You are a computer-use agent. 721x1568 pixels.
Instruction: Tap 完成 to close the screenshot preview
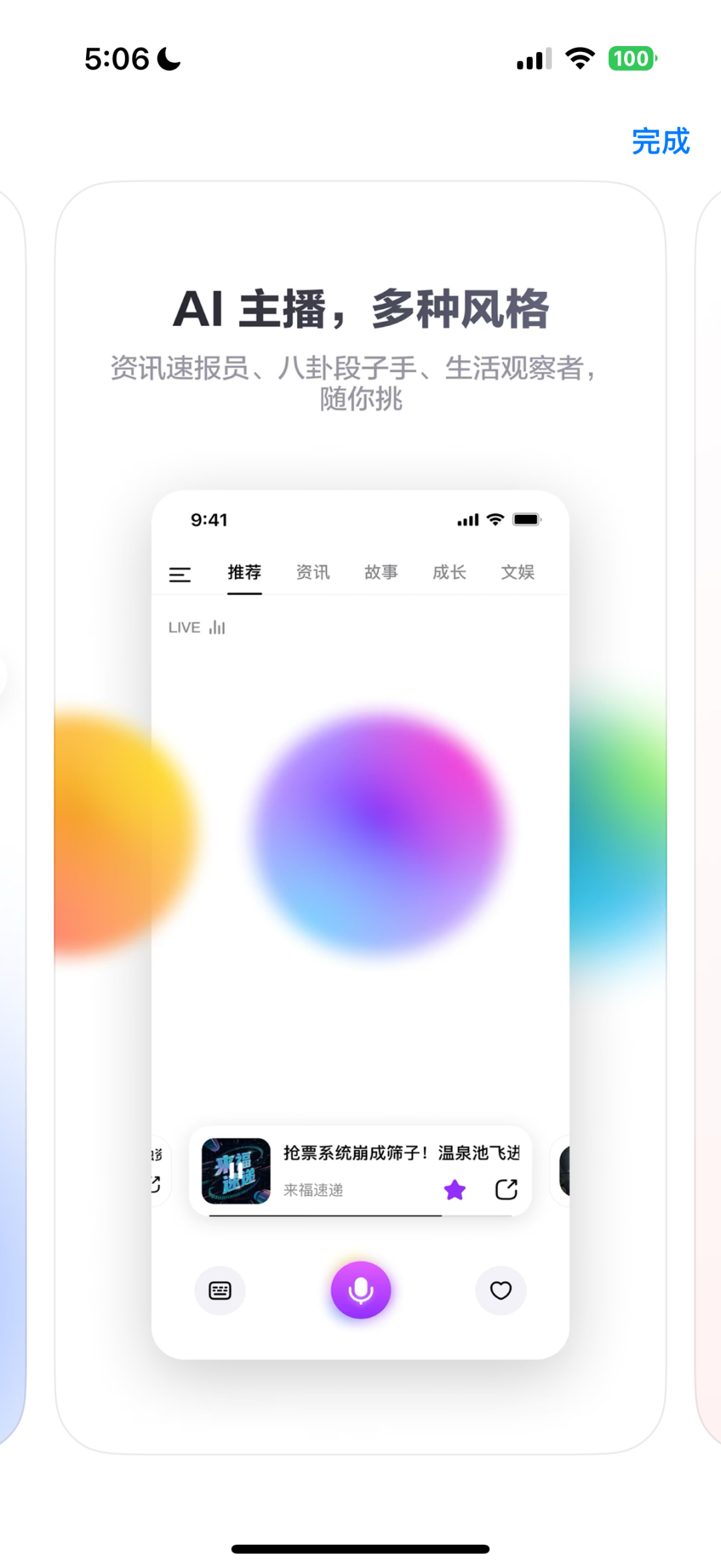pyautogui.click(x=660, y=142)
